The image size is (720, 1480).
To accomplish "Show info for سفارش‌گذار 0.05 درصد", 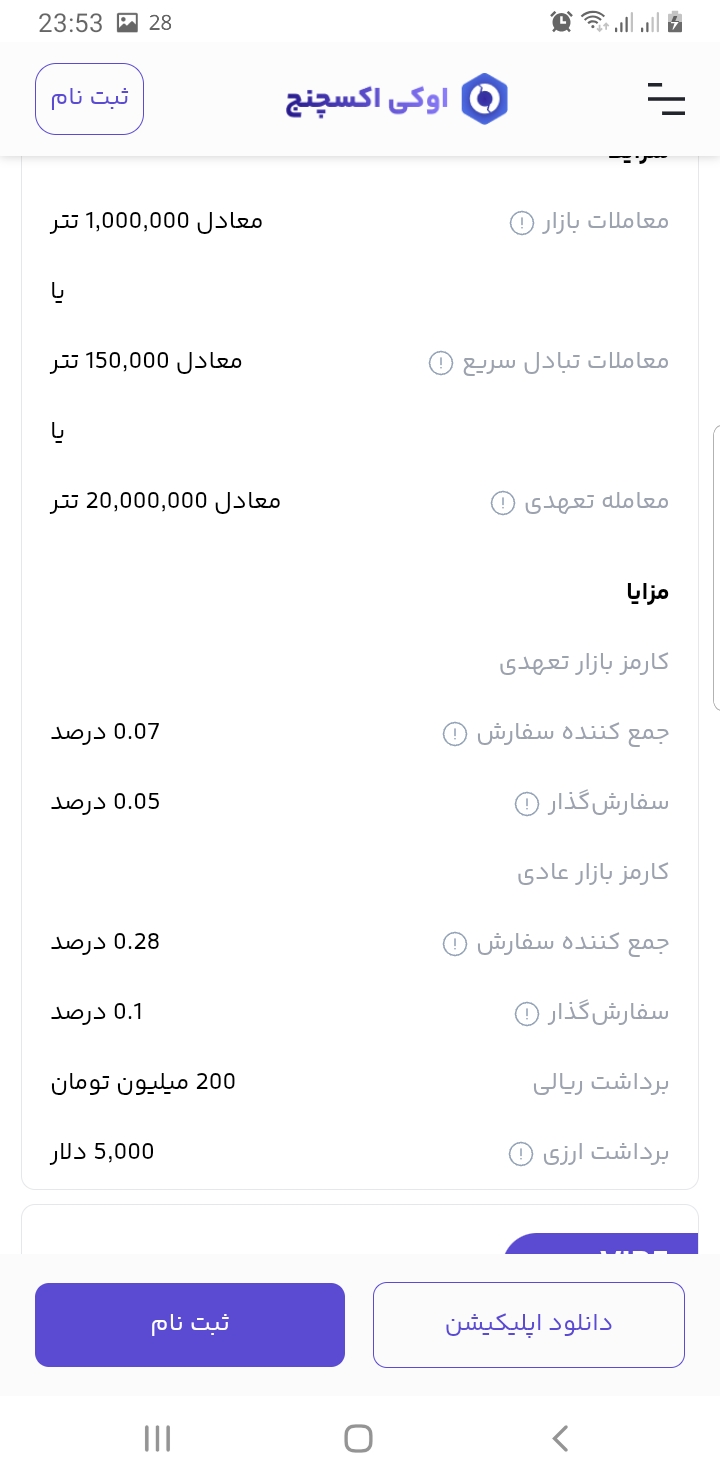I will (x=526, y=804).
